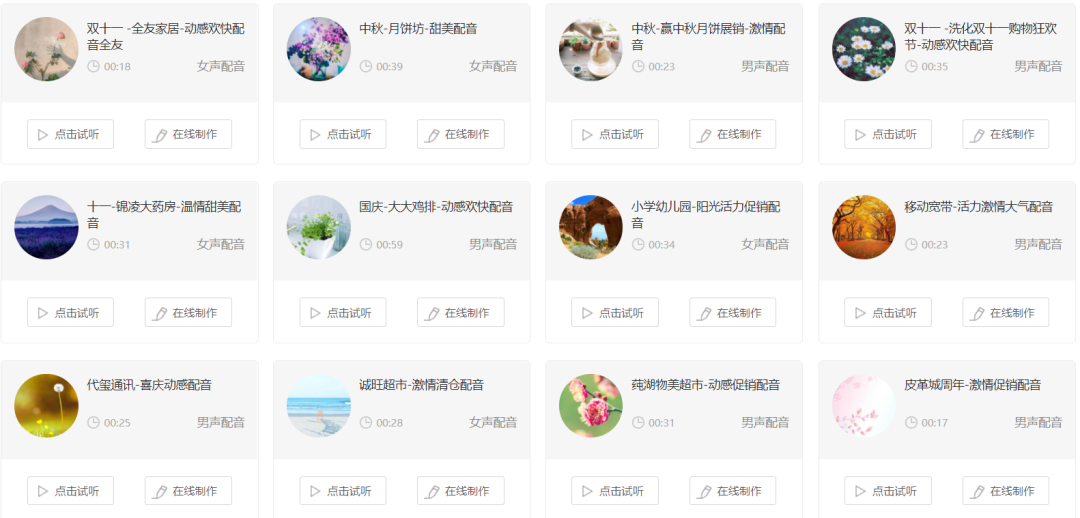Screen dimensions: 1080x518
Task: Play 移动宽带 sample via 点击试听
Action: 887,312
